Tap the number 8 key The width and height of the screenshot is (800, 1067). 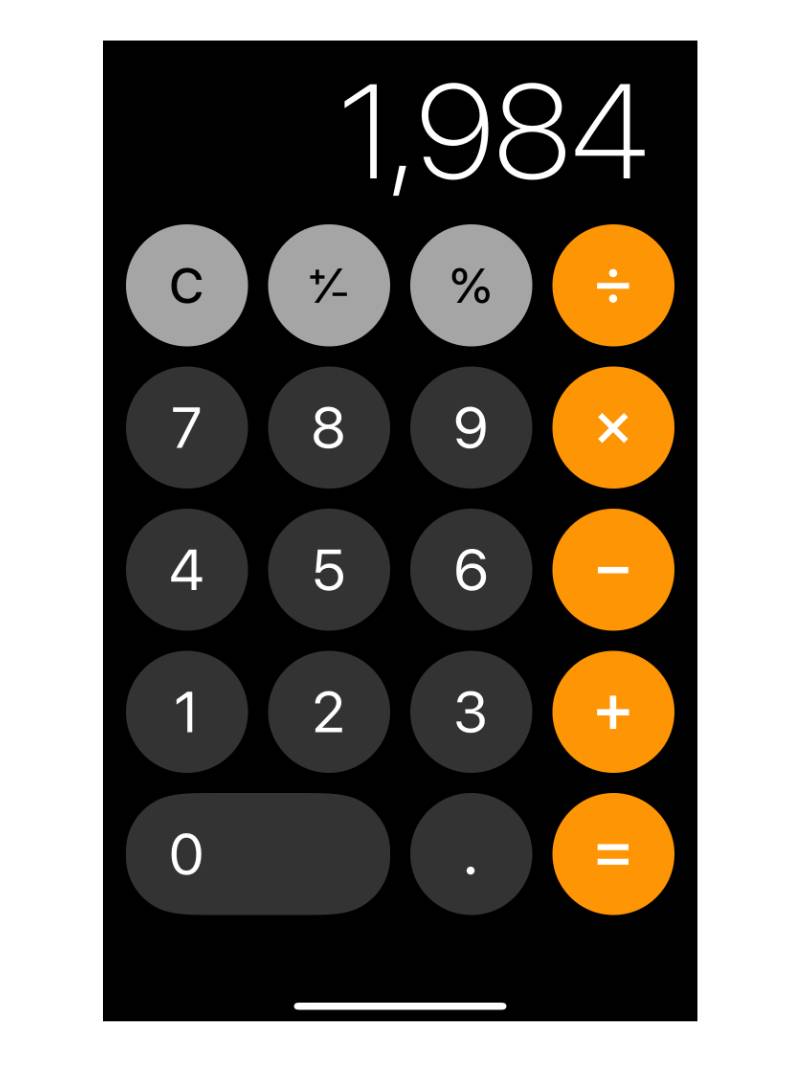pos(328,428)
